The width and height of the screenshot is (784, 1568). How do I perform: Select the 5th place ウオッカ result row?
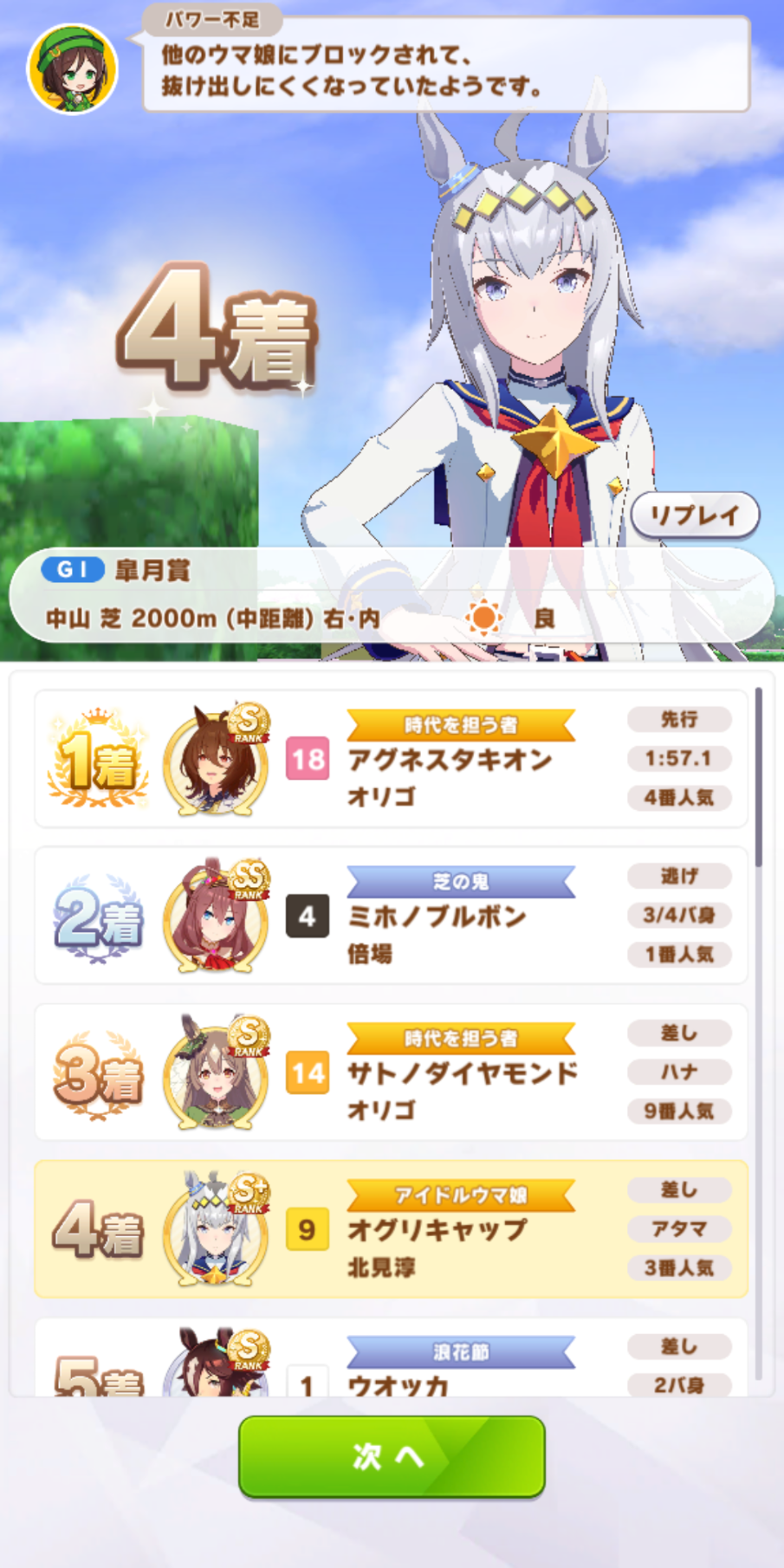point(391,1357)
